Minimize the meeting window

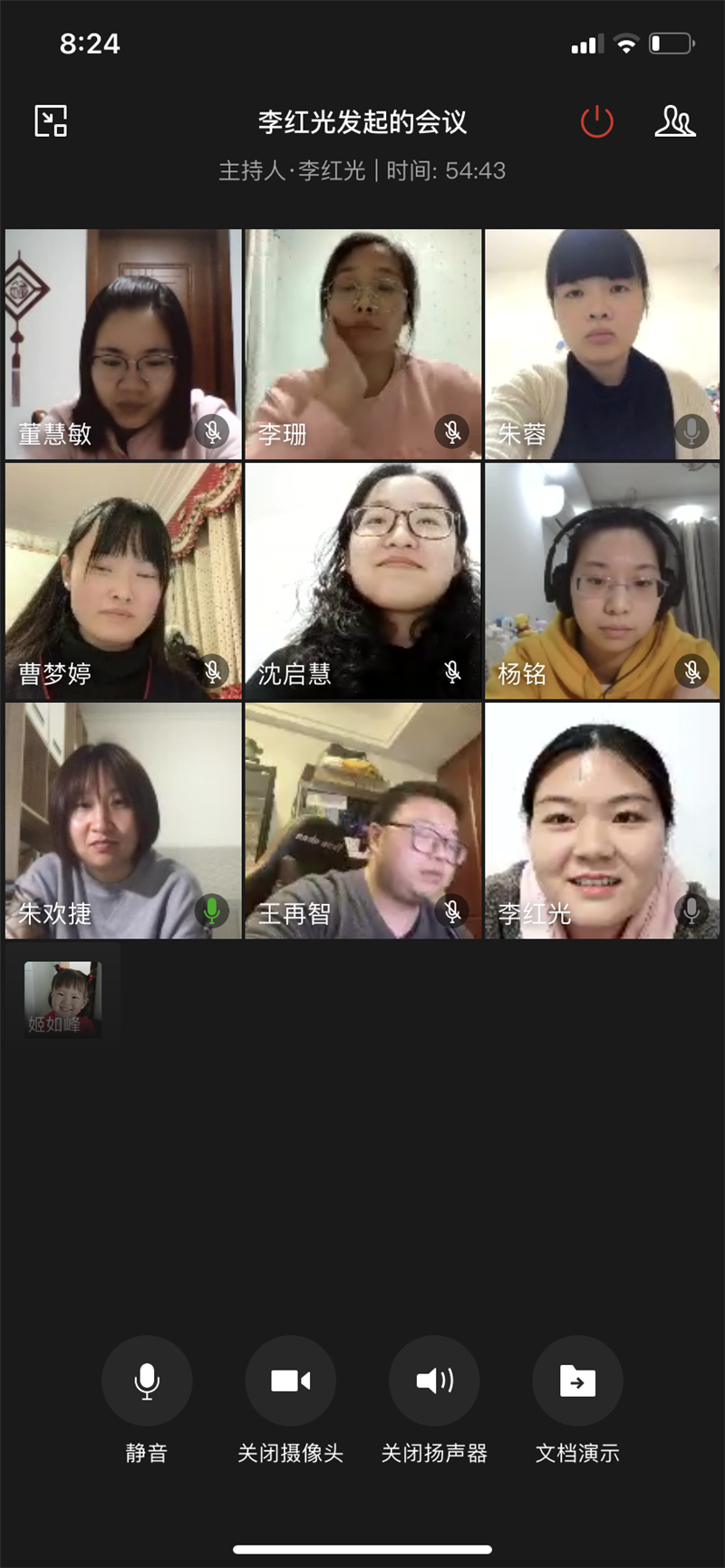pyautogui.click(x=51, y=120)
